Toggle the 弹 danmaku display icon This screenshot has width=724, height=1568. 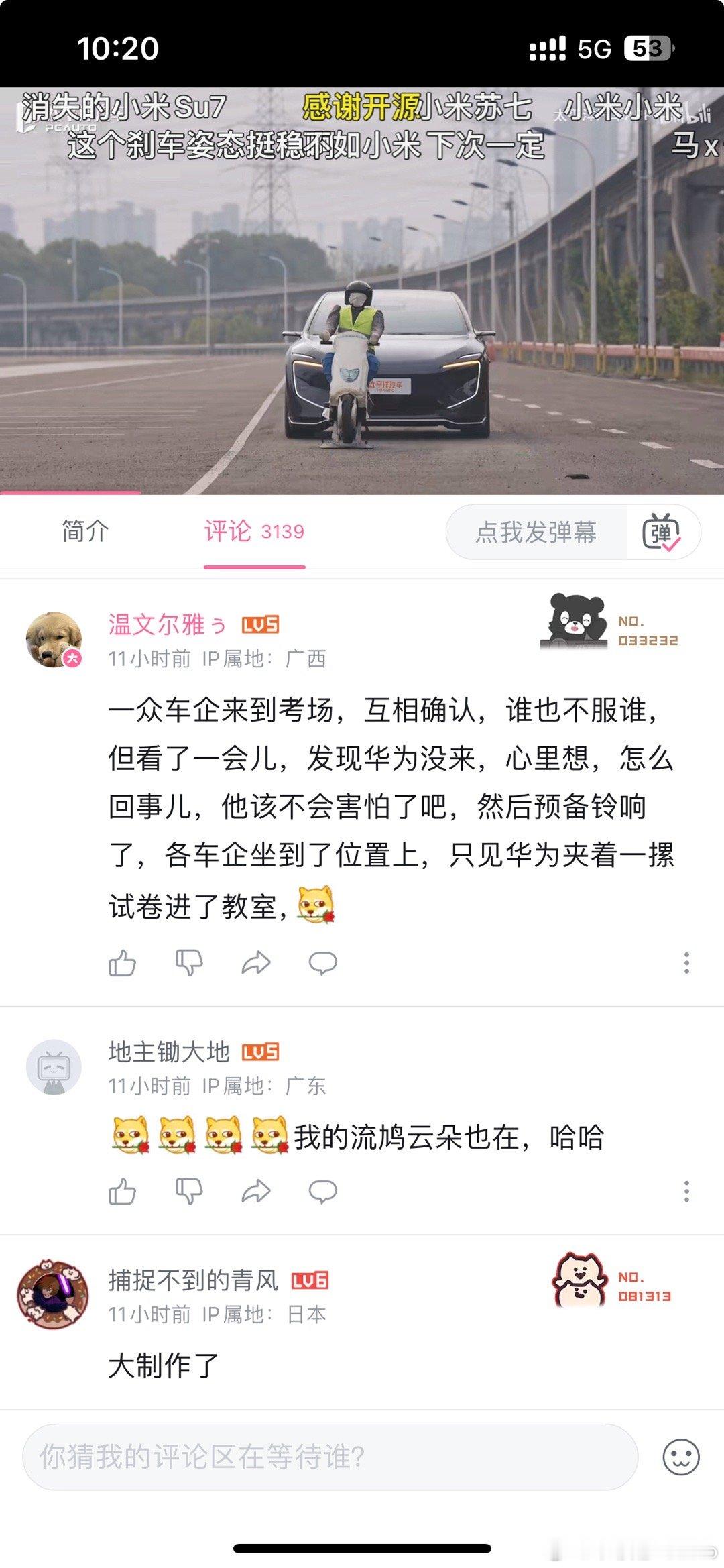[662, 533]
